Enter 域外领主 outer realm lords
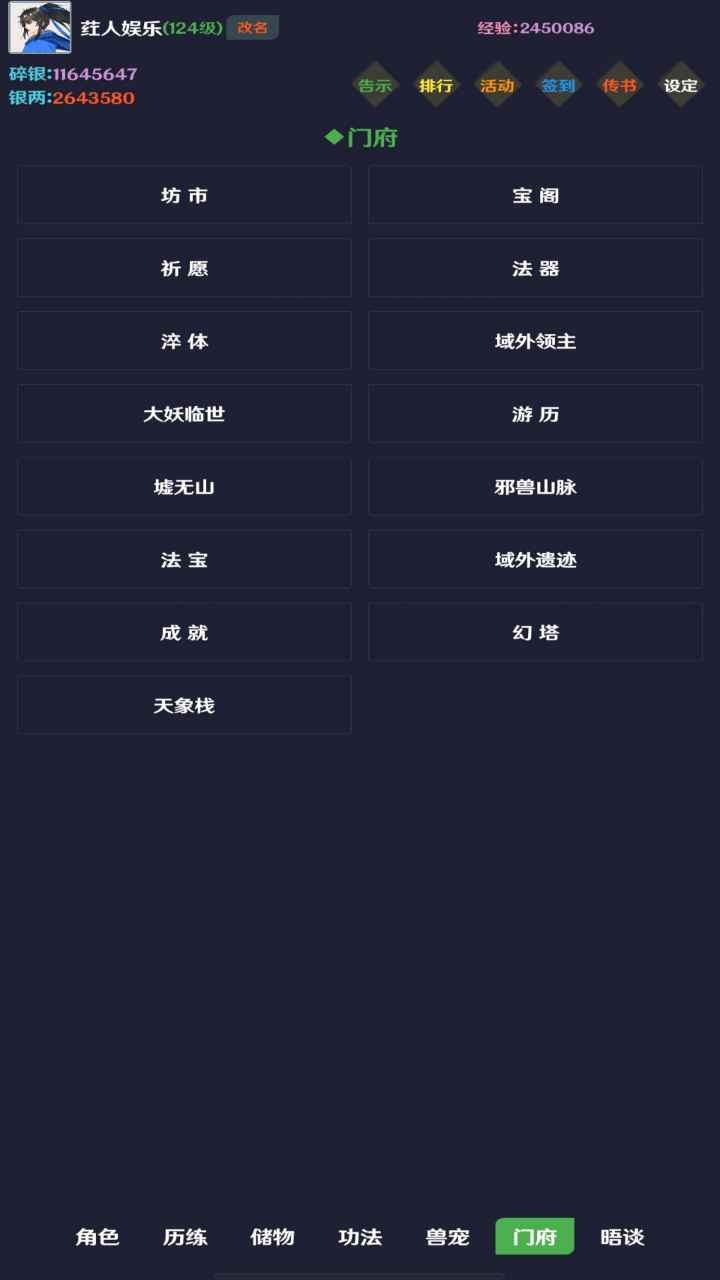The image size is (720, 1280). [x=535, y=341]
